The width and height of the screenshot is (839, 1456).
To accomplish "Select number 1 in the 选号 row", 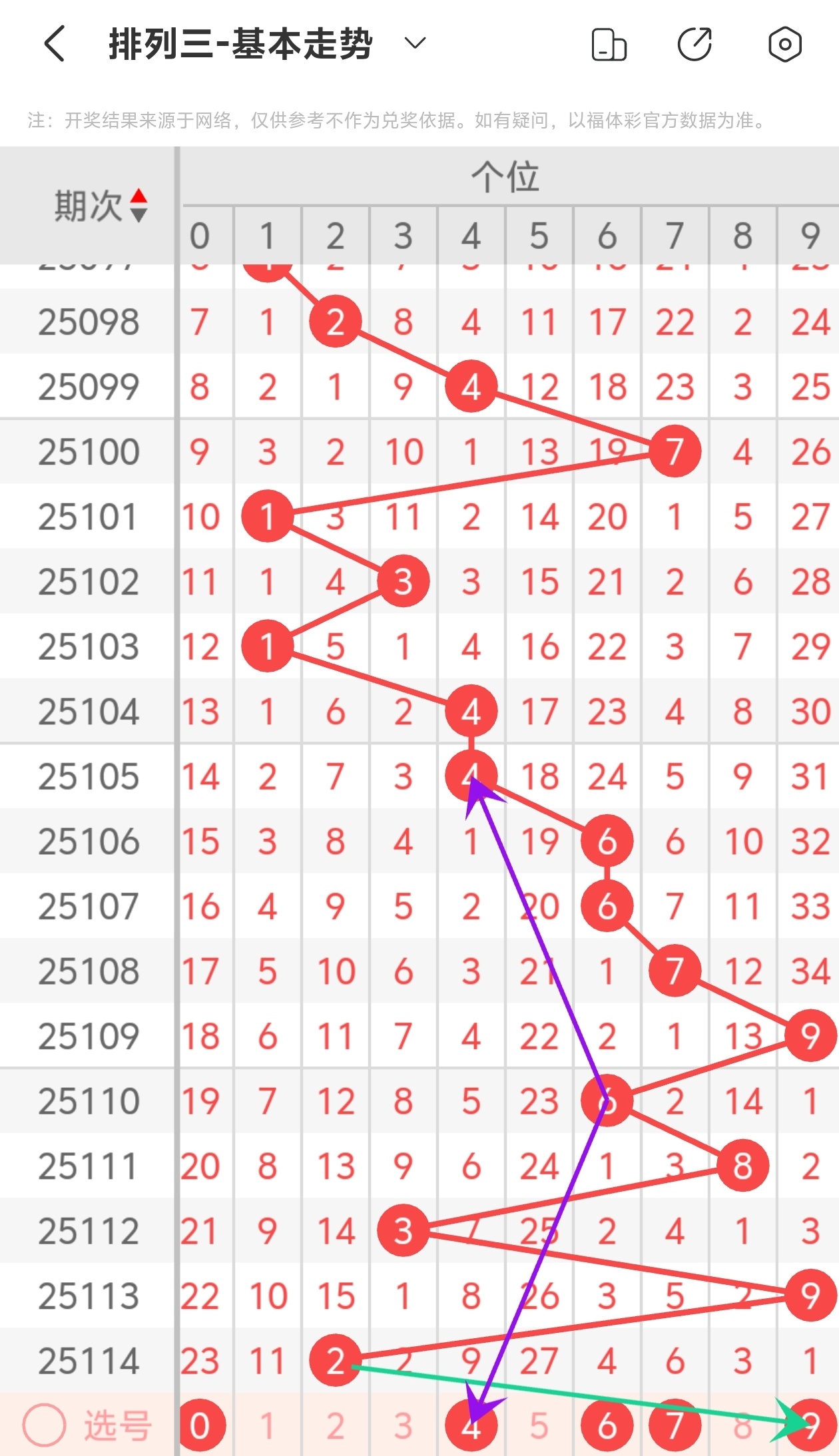I will [268, 1426].
